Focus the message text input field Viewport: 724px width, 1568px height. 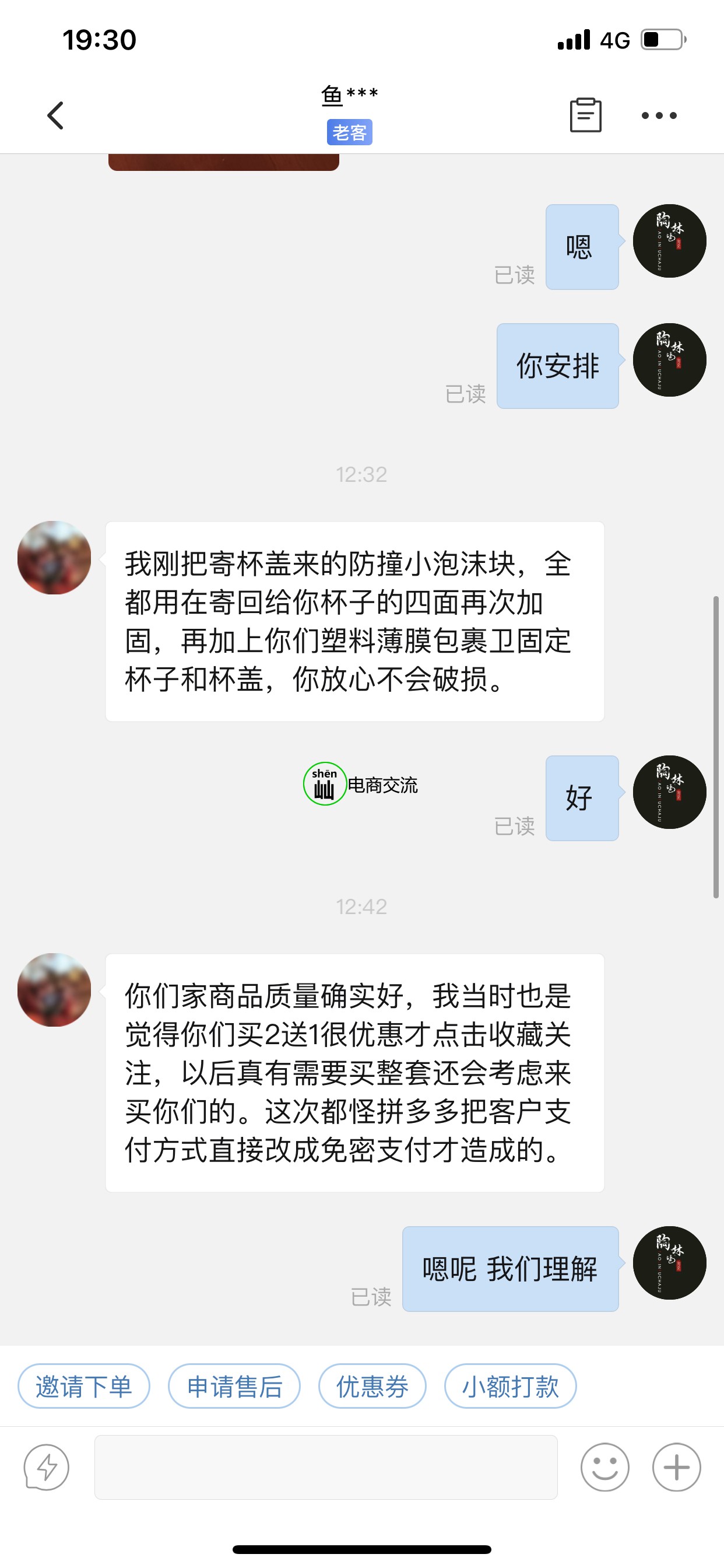[325, 1468]
